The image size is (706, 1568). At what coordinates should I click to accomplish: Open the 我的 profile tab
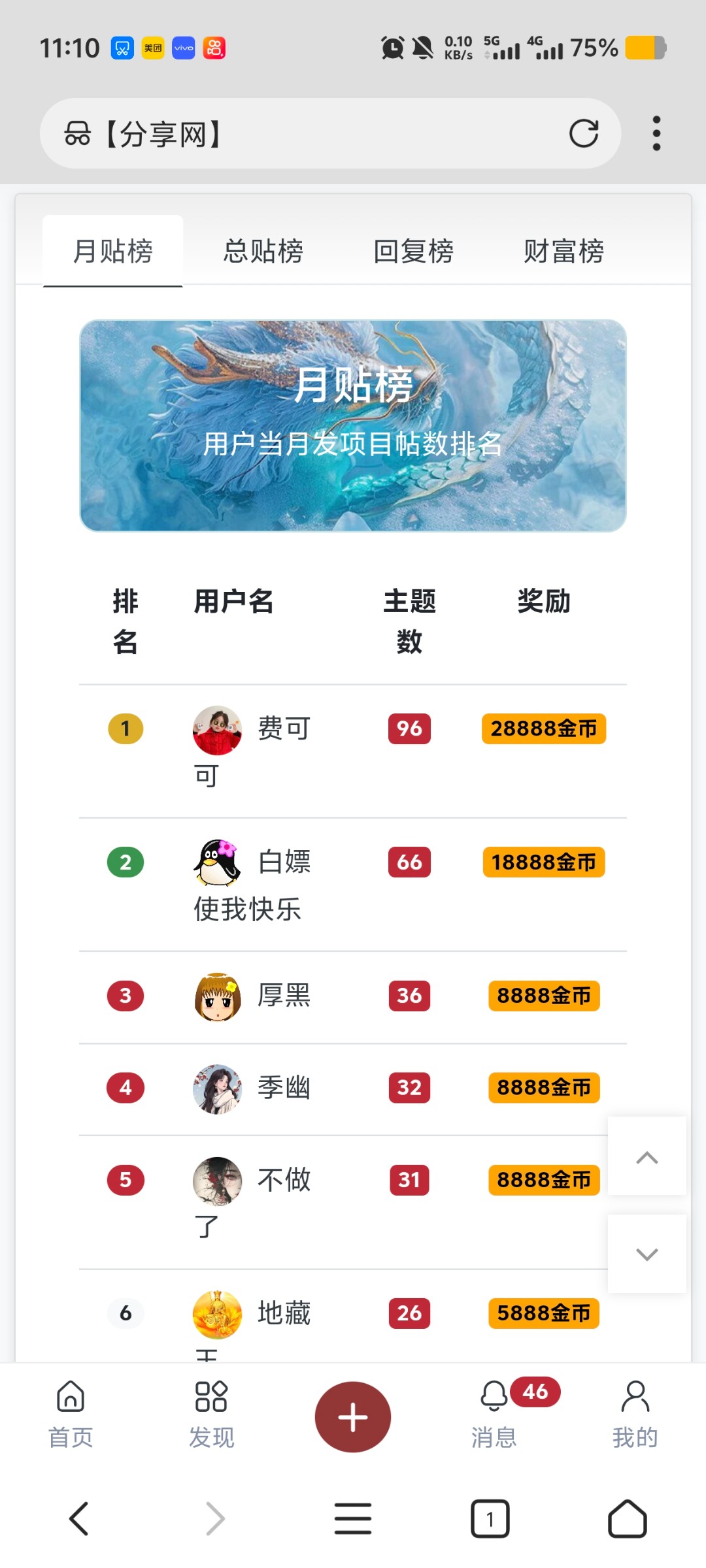coord(635,1414)
